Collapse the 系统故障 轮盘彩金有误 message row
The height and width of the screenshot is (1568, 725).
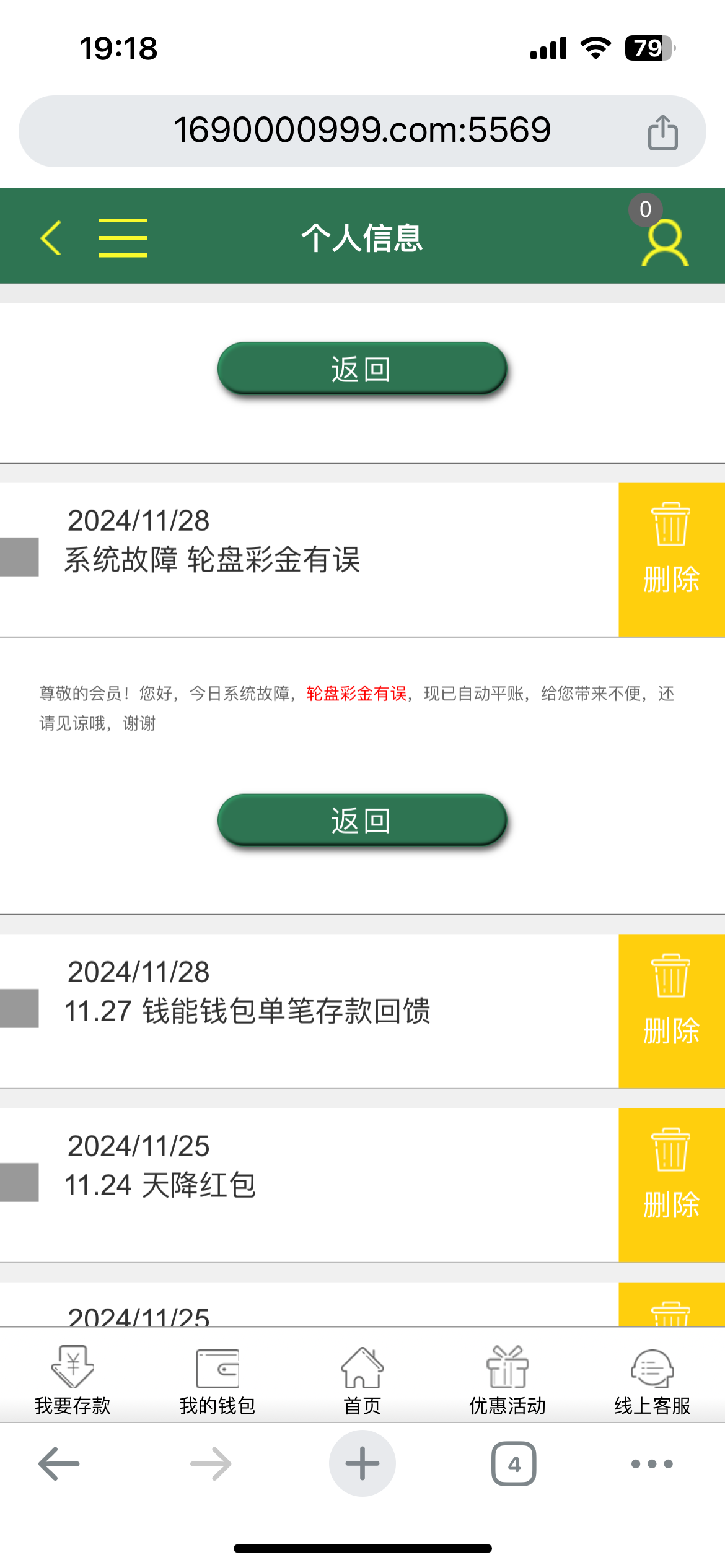pos(309,559)
